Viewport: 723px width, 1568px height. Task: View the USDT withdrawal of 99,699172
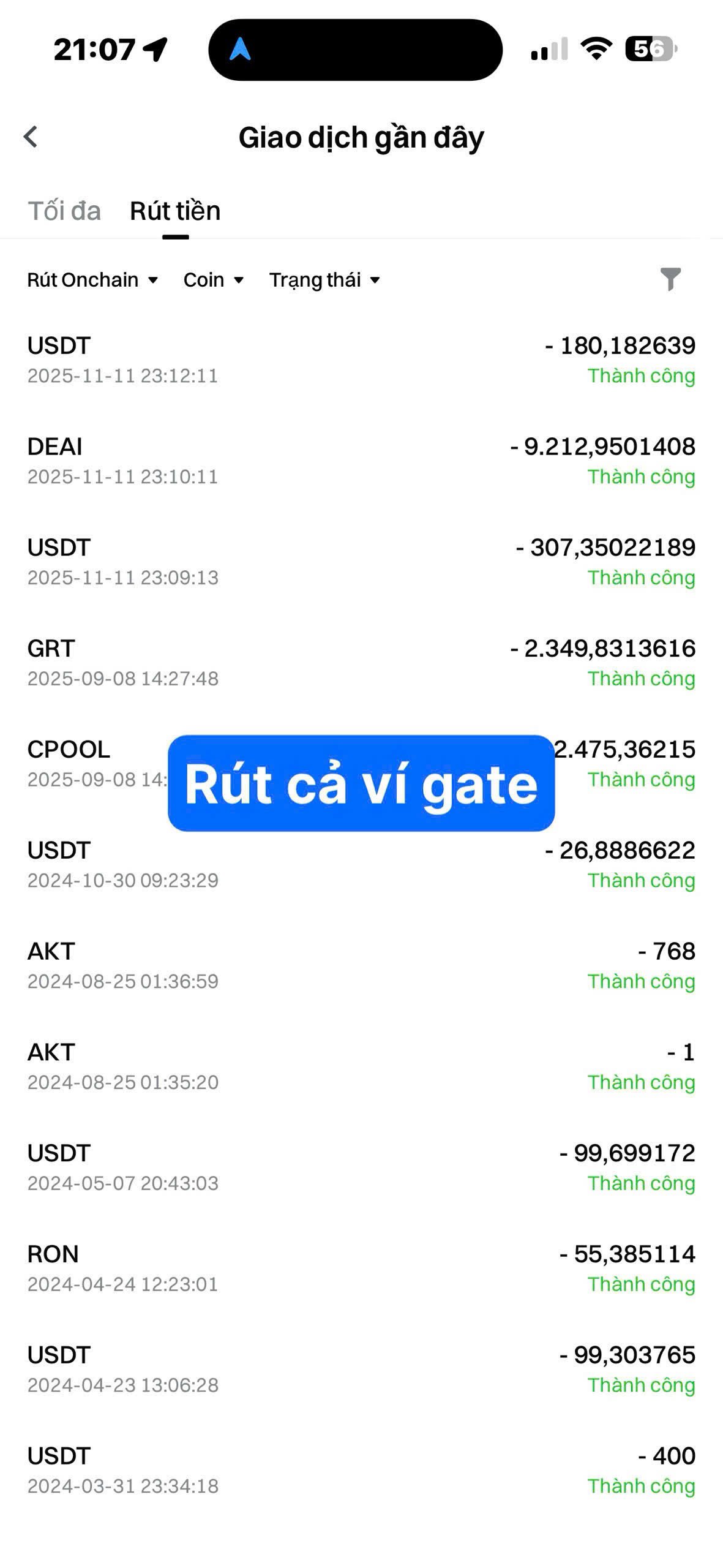click(x=361, y=1167)
